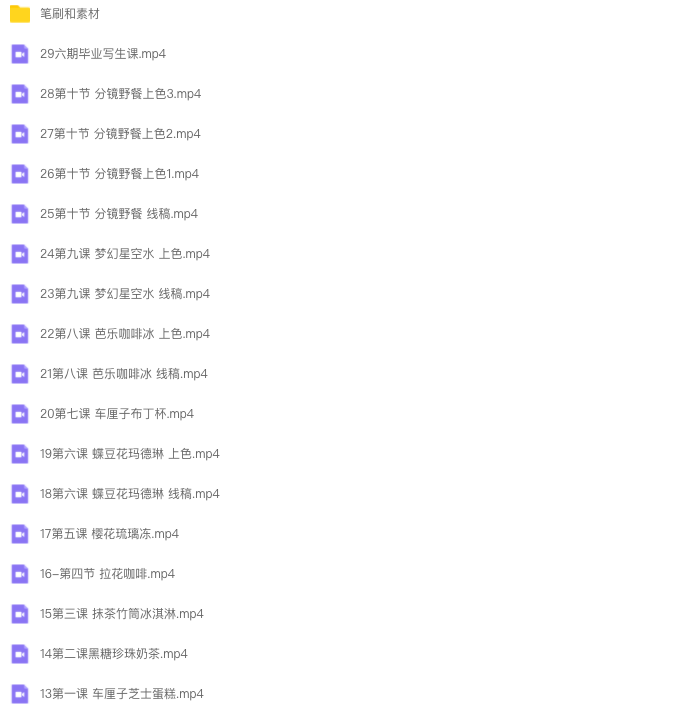Viewport: 693px width, 712px height.
Task: Play 27第十节 分镜野餐上色2.mp4
Action: (x=120, y=134)
